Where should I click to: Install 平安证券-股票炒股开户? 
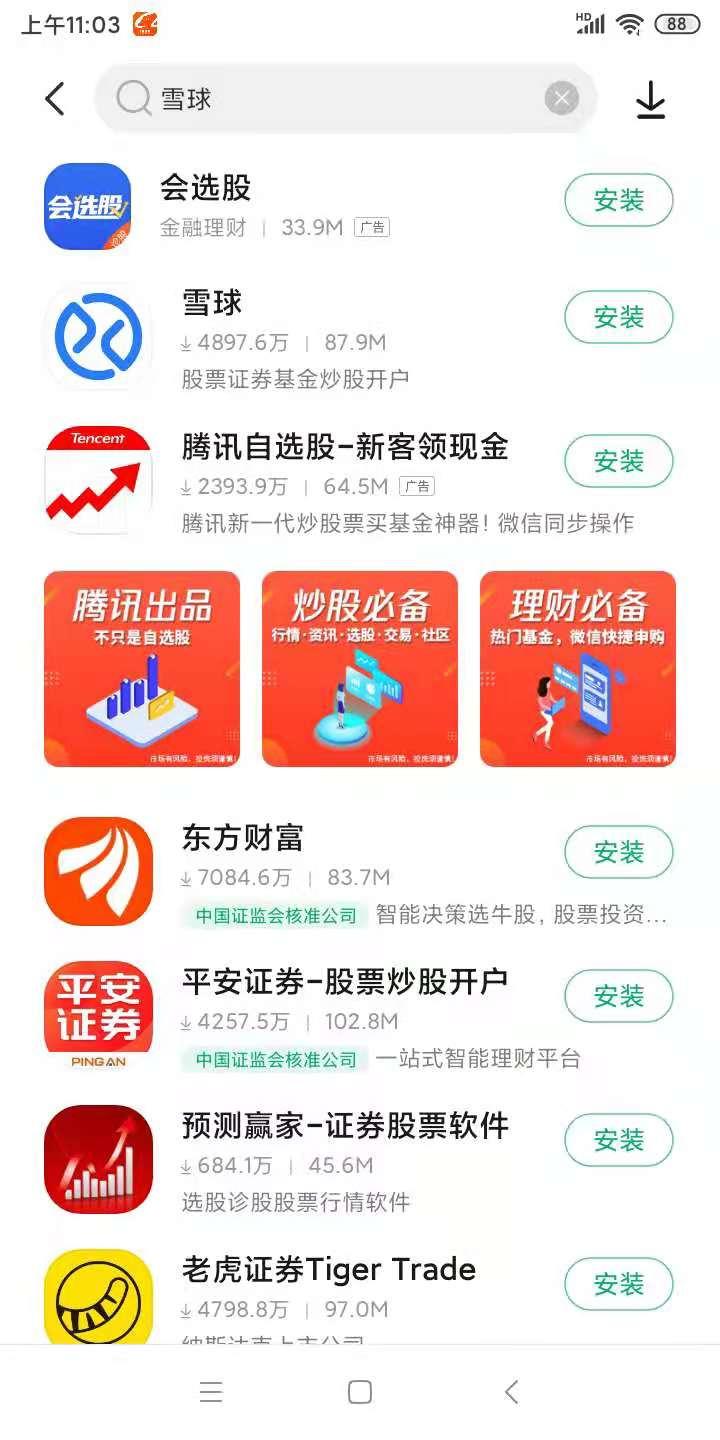pyautogui.click(x=618, y=996)
